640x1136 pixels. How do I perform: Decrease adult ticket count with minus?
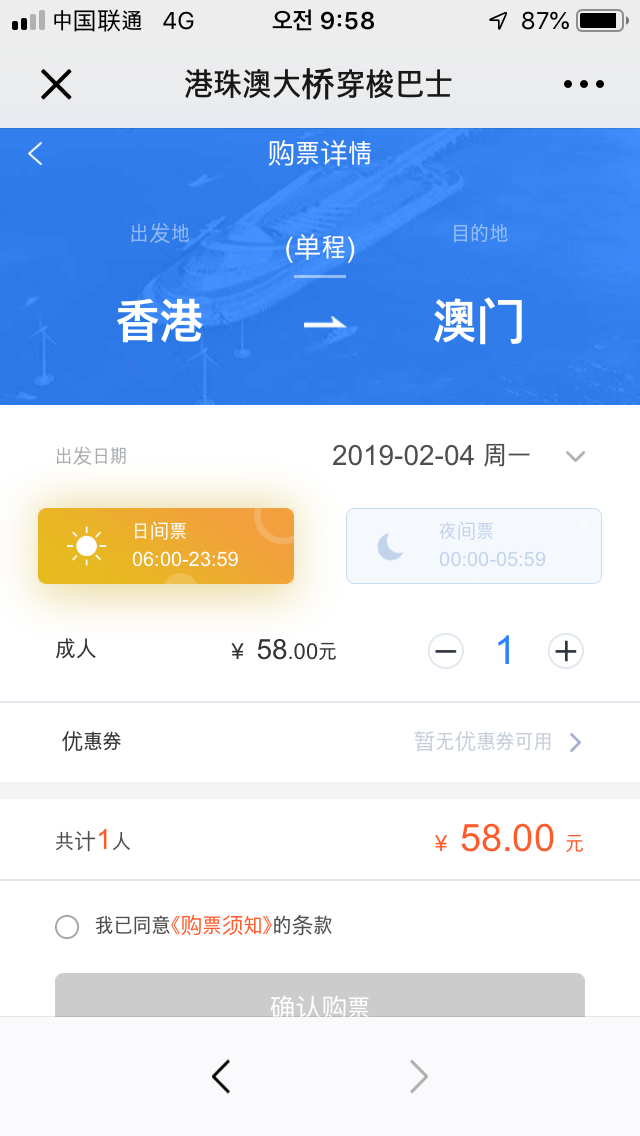tap(446, 652)
